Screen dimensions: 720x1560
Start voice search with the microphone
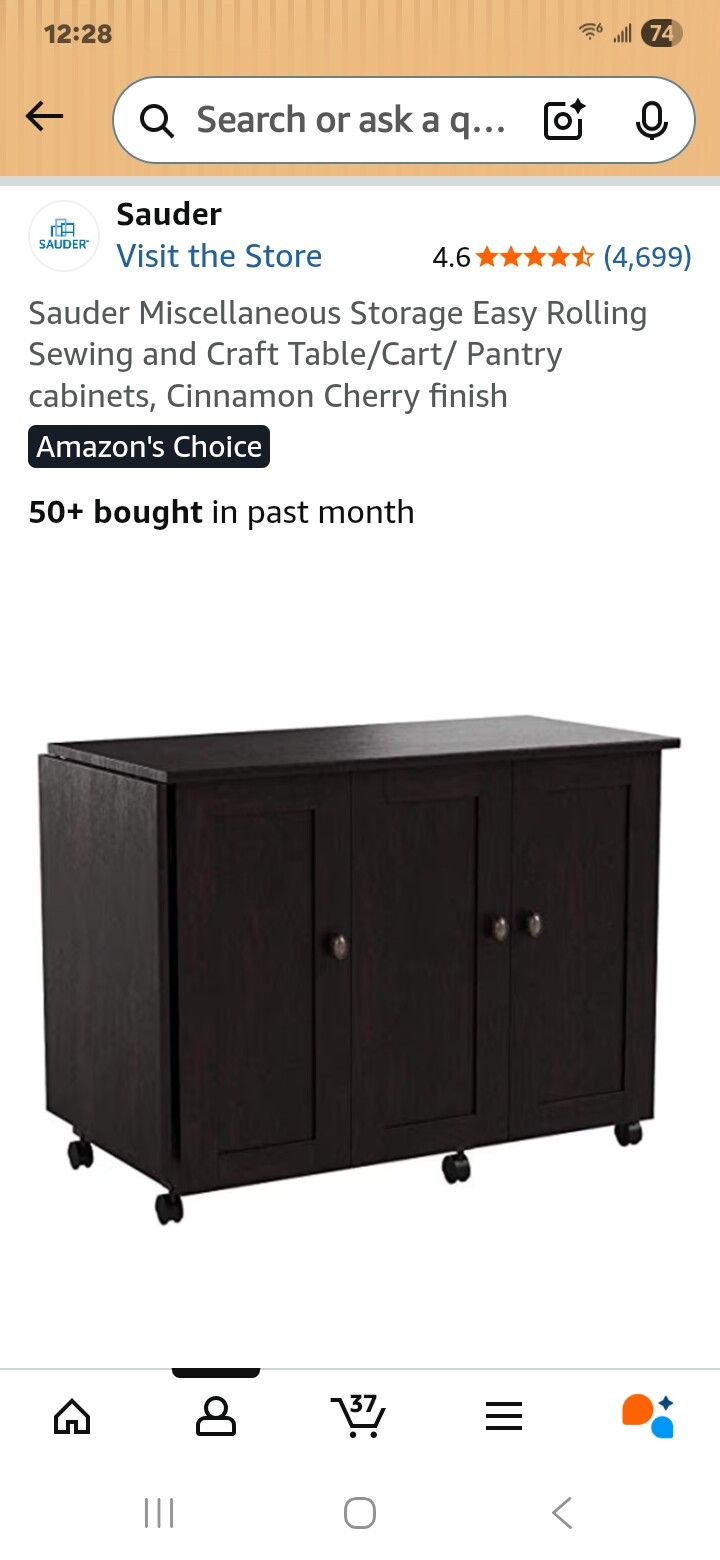click(651, 120)
